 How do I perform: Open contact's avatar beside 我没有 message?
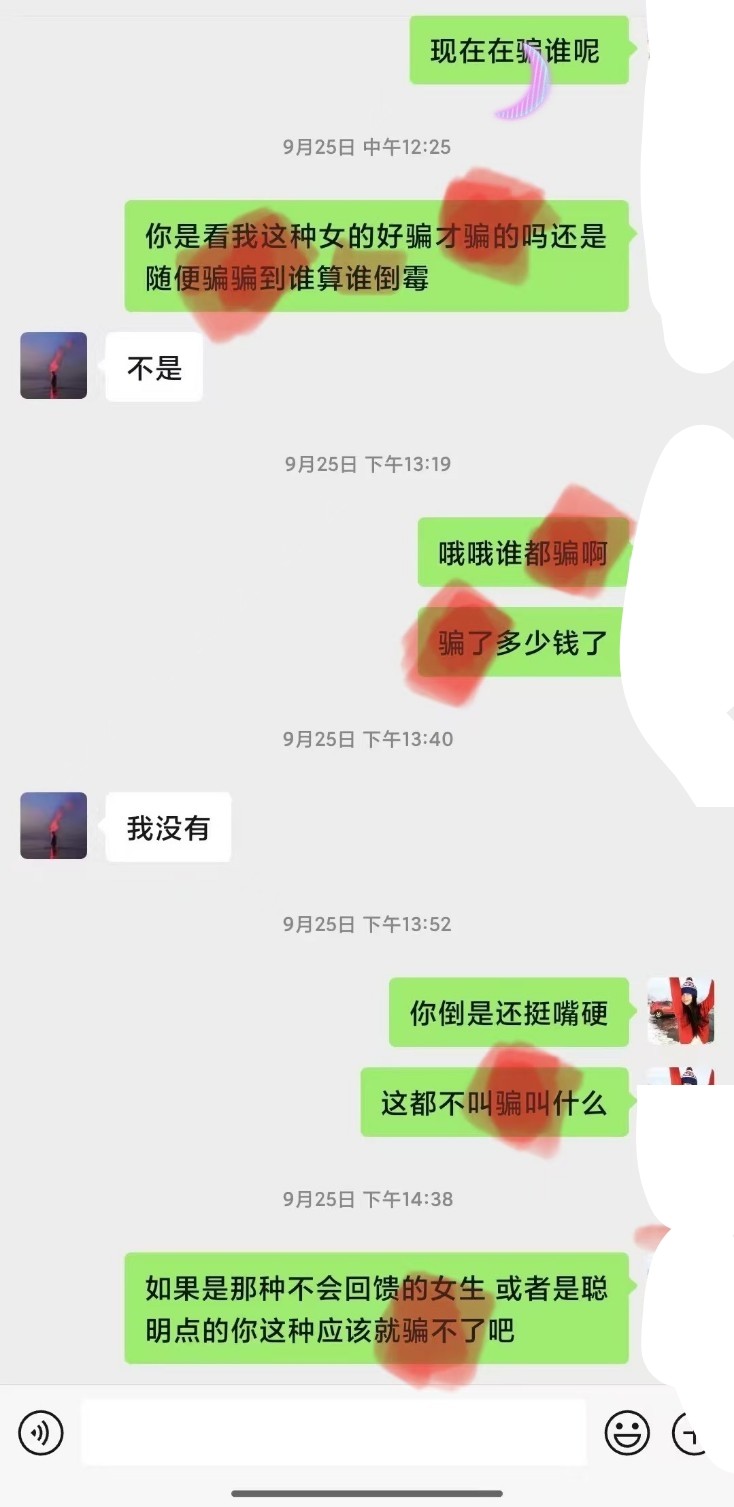coord(54,826)
